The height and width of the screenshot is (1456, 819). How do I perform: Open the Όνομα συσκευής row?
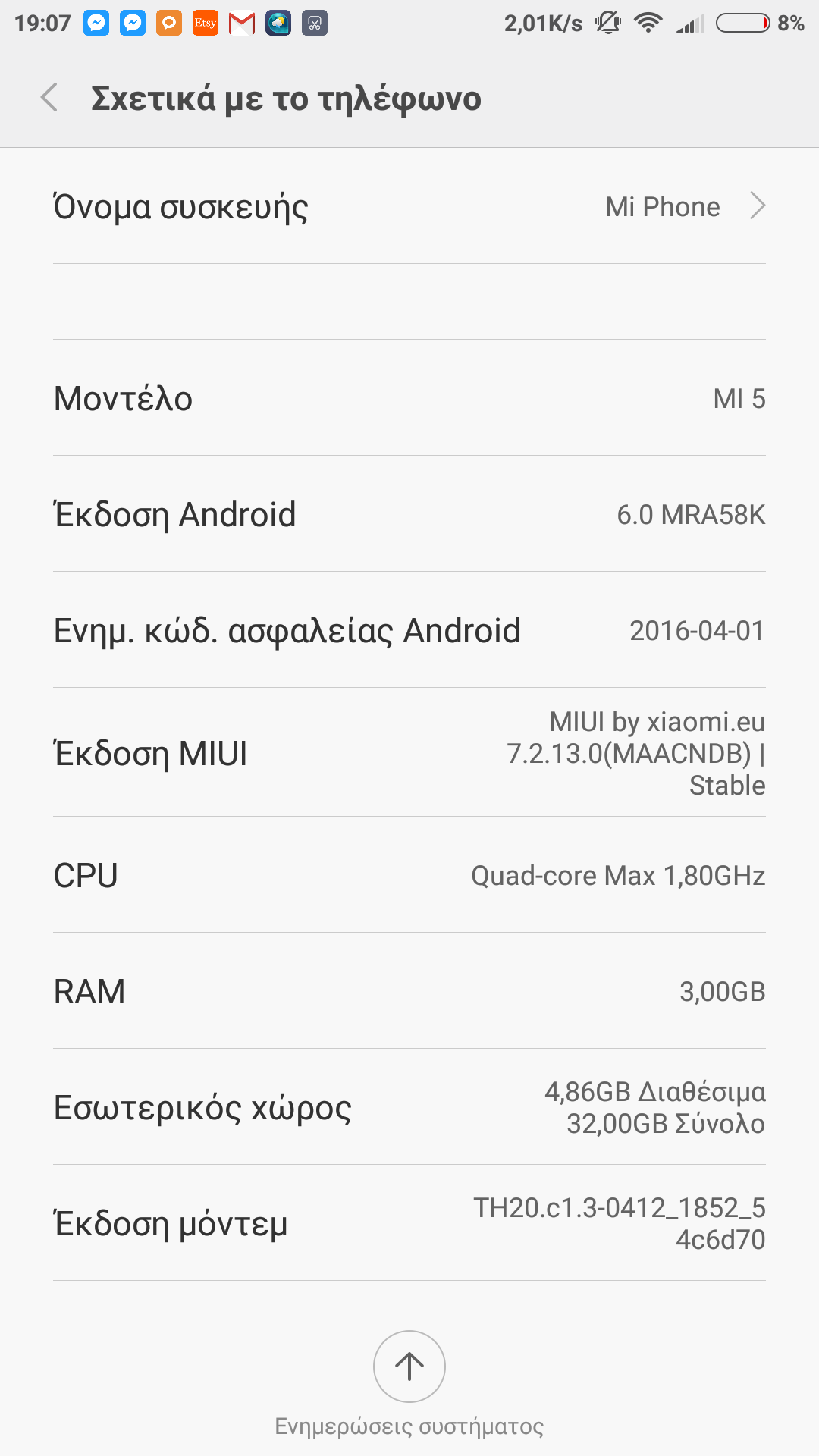point(409,206)
